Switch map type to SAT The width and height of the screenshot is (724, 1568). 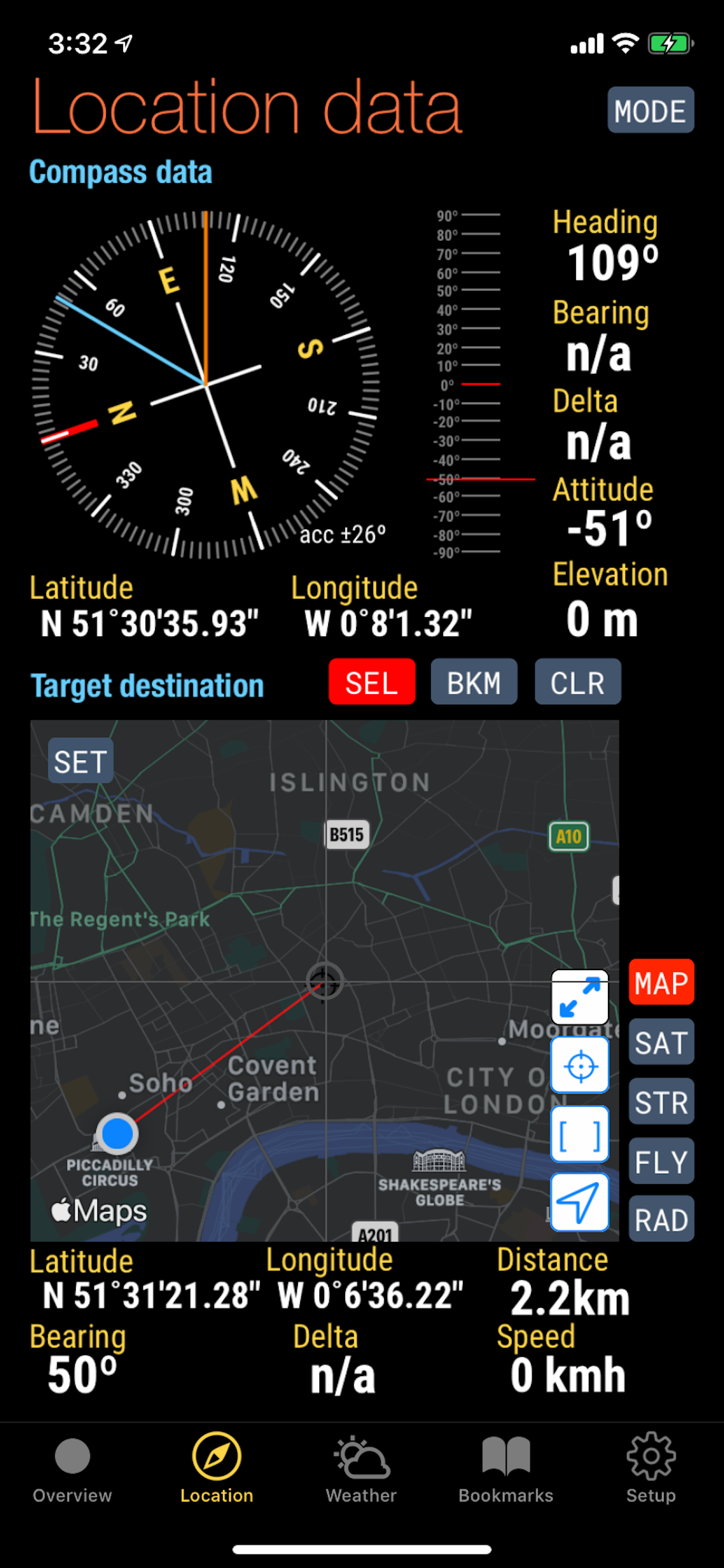click(x=661, y=1042)
